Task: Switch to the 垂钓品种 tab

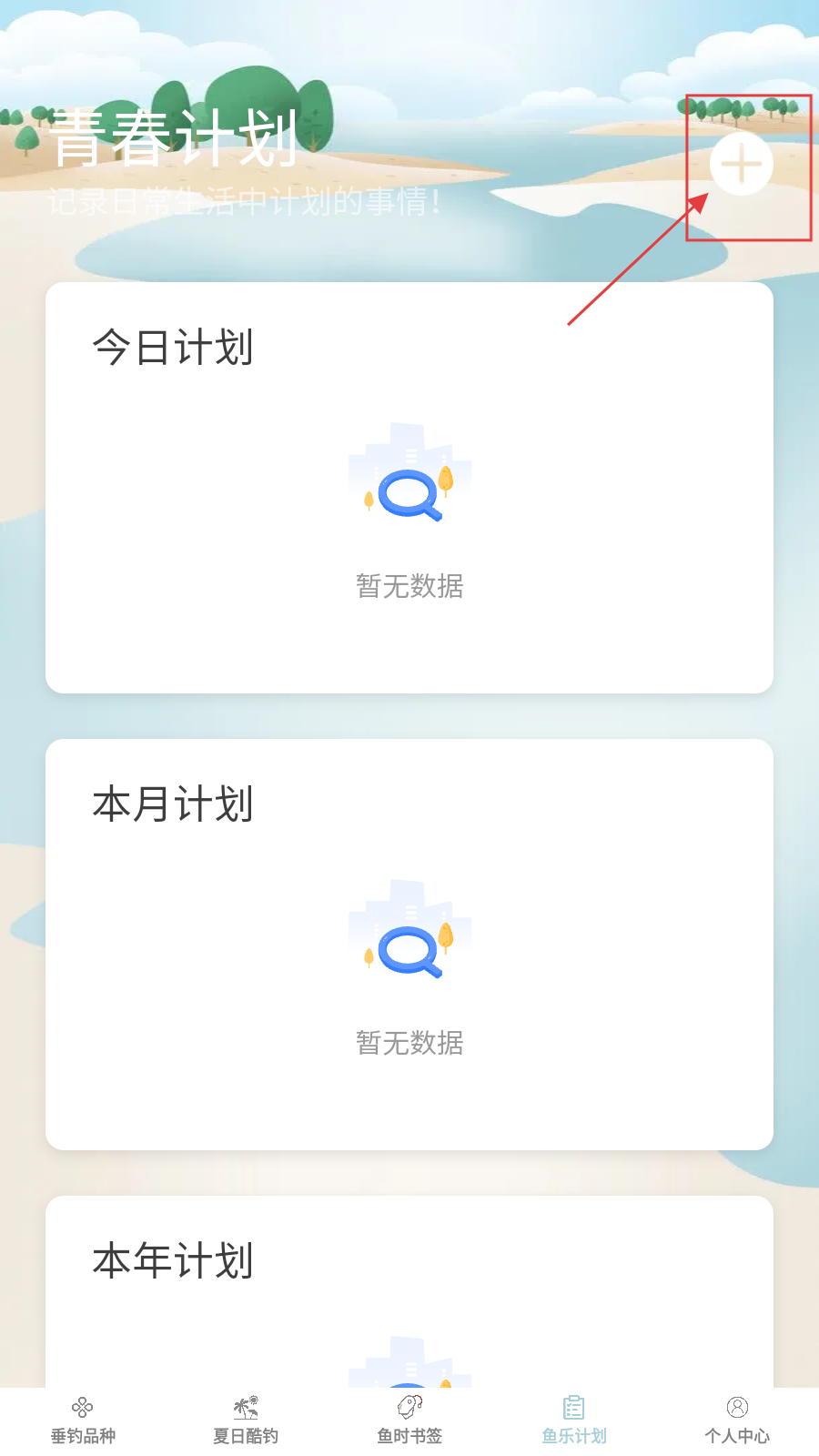Action: pyautogui.click(x=82, y=1421)
